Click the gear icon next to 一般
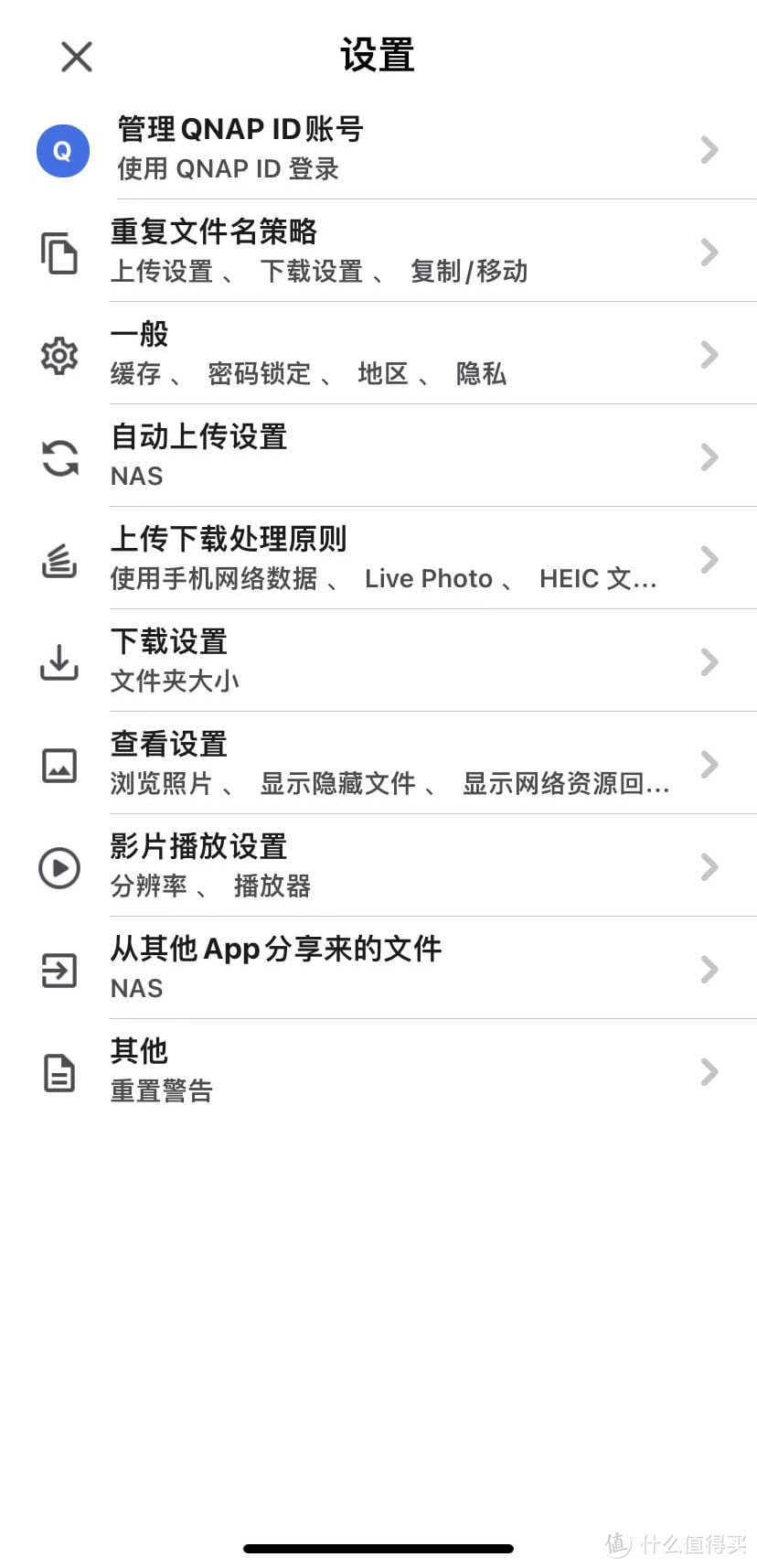Image resolution: width=757 pixels, height=1568 pixels. [x=59, y=357]
